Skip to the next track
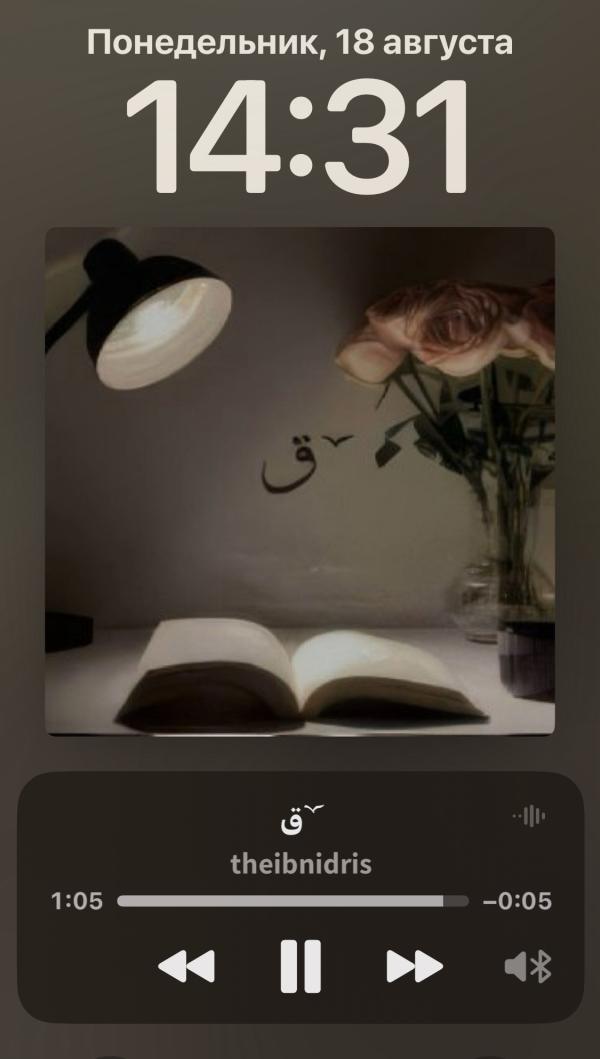Viewport: 600px width, 1059px height. pos(414,966)
